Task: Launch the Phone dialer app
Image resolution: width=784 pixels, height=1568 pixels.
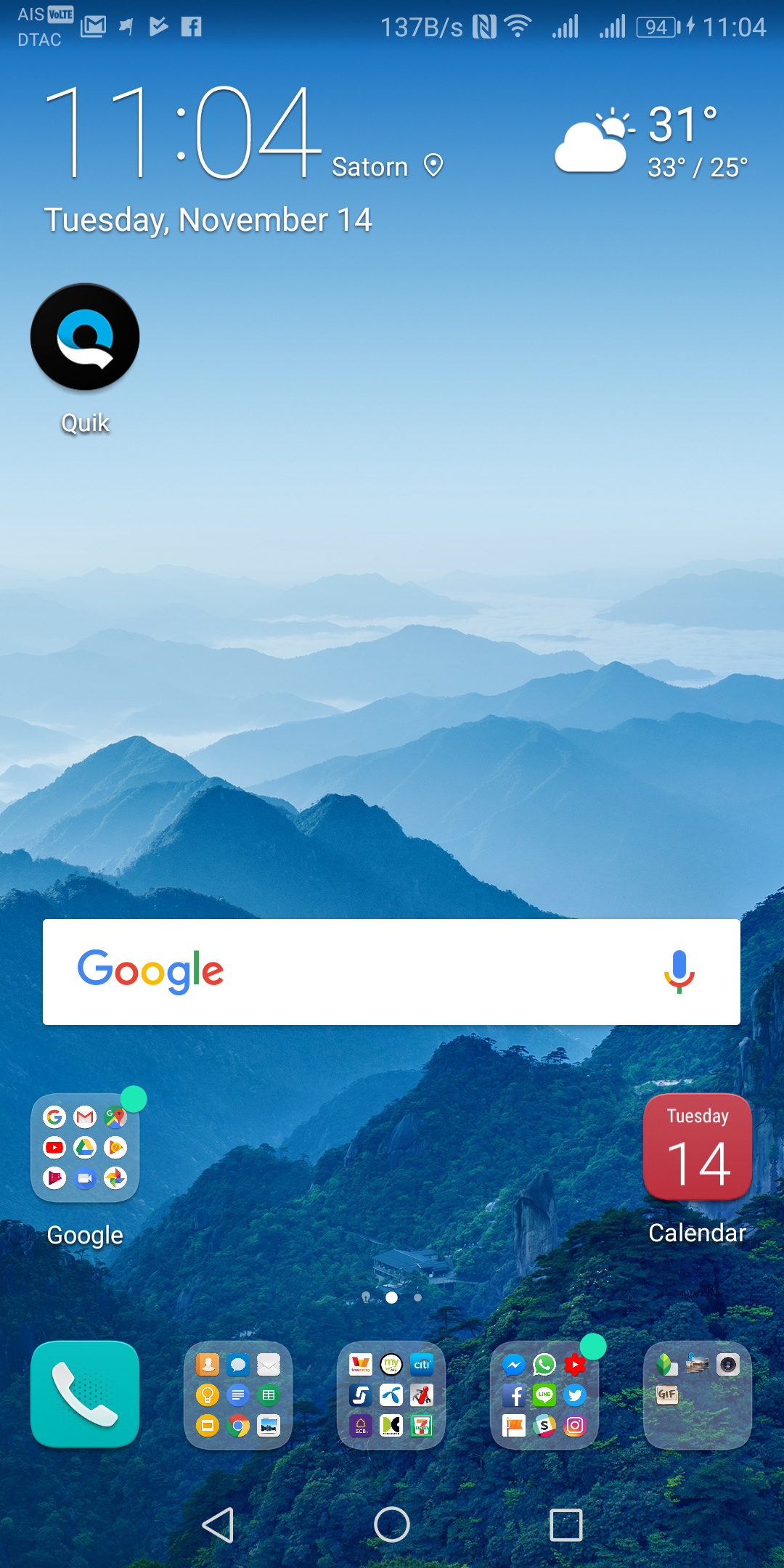Action: [85, 1395]
